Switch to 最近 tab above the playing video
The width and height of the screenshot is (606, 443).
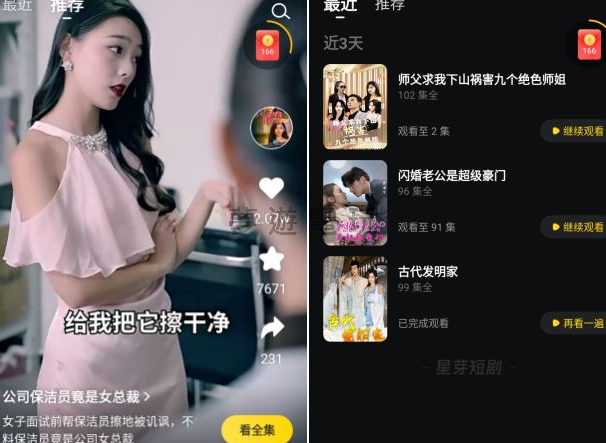click(x=16, y=6)
